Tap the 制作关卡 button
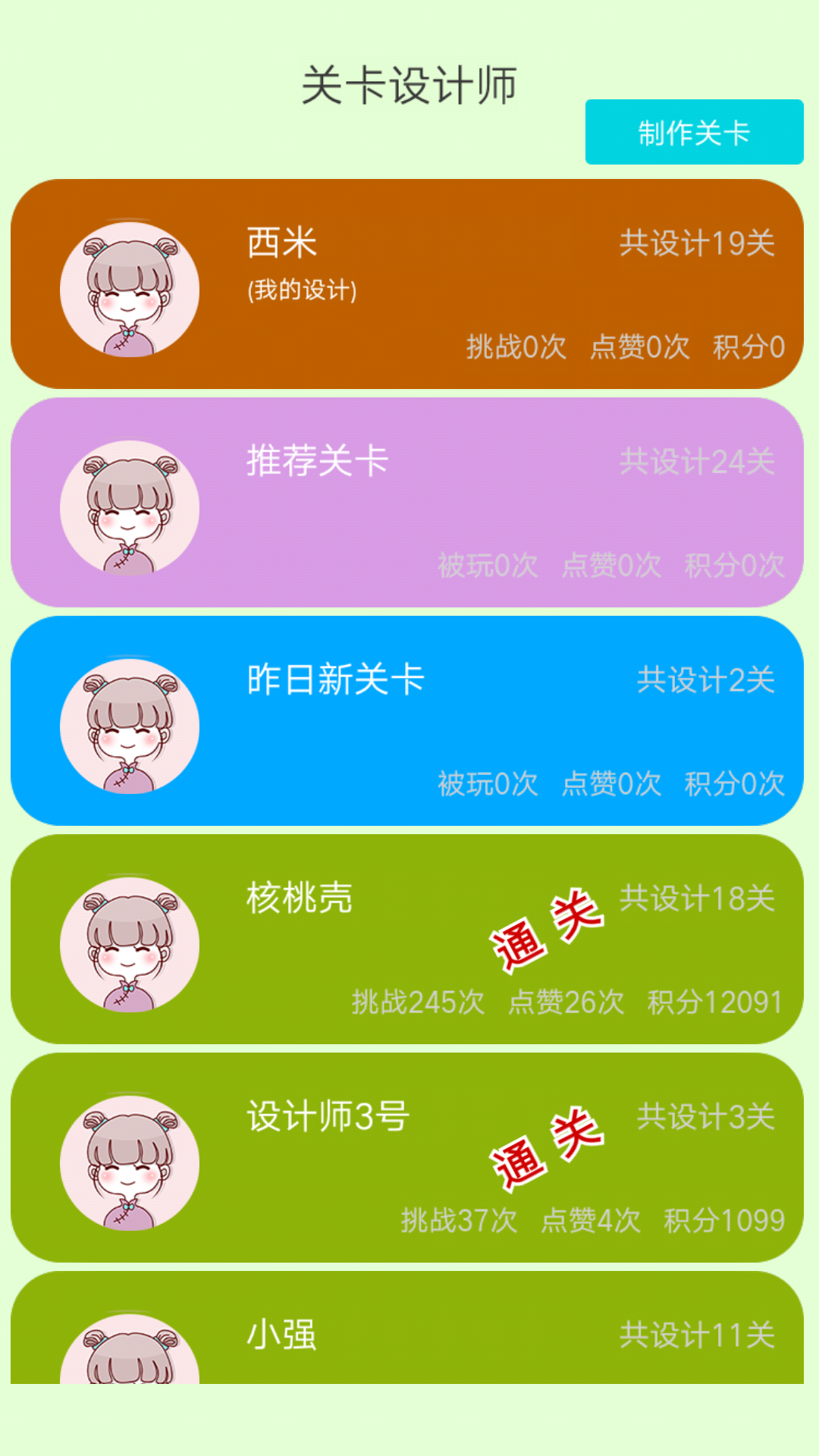 coord(693,133)
